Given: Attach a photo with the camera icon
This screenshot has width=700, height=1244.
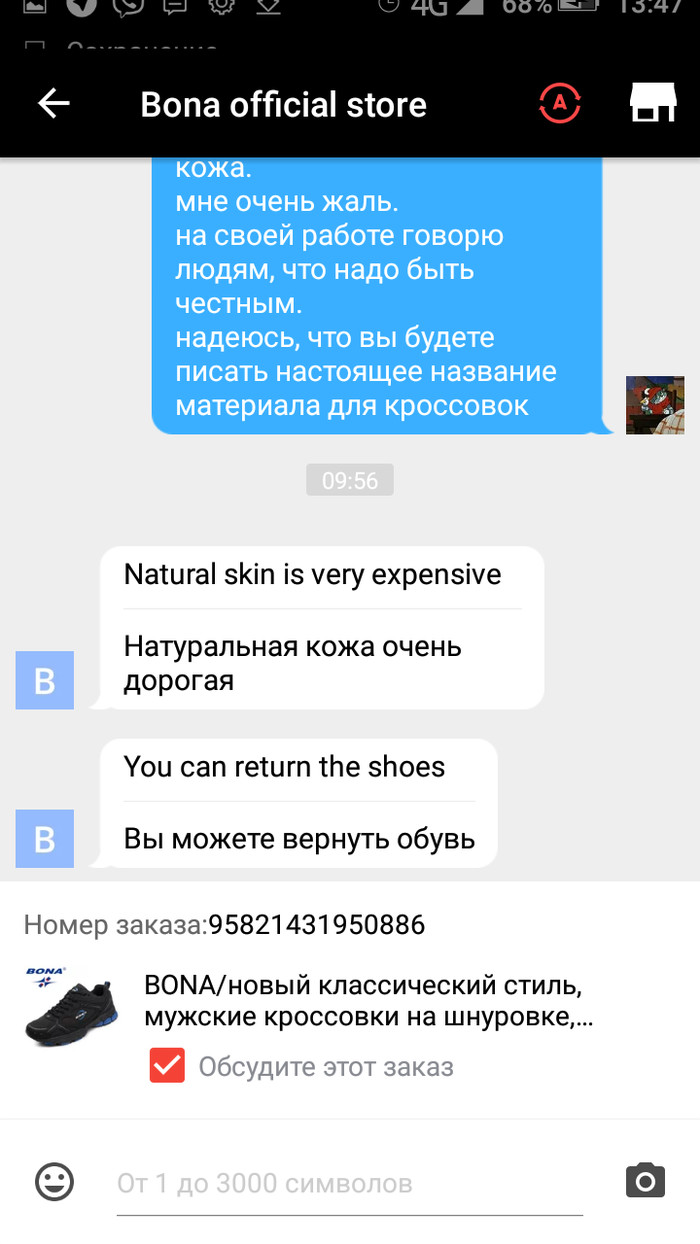Looking at the screenshot, I should pyautogui.click(x=645, y=1181).
